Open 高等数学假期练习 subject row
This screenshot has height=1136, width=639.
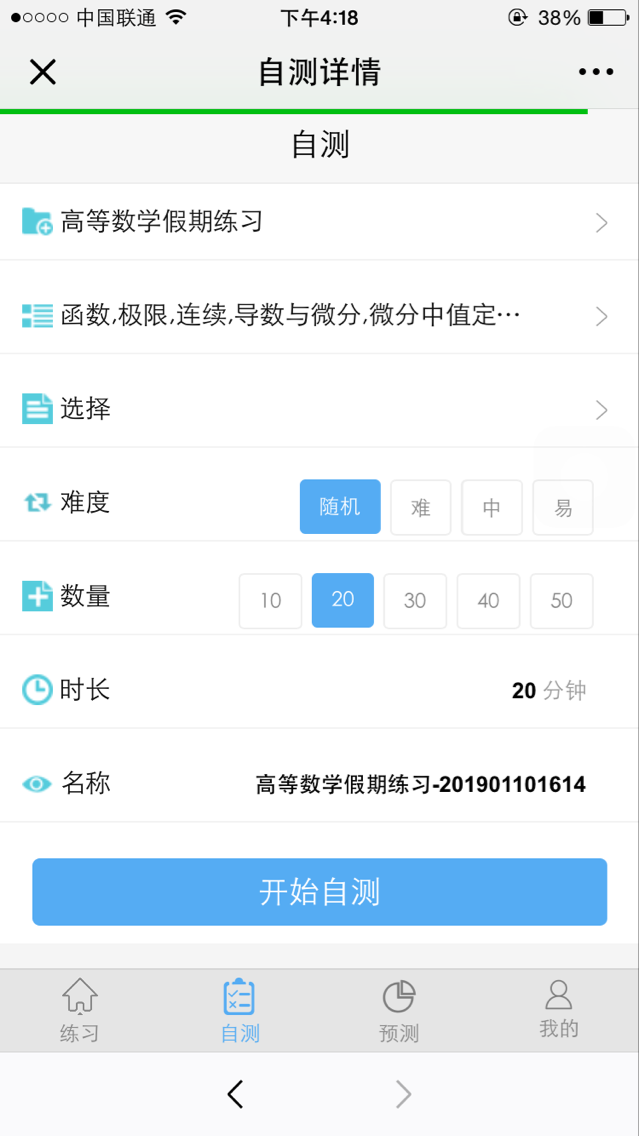tap(319, 222)
